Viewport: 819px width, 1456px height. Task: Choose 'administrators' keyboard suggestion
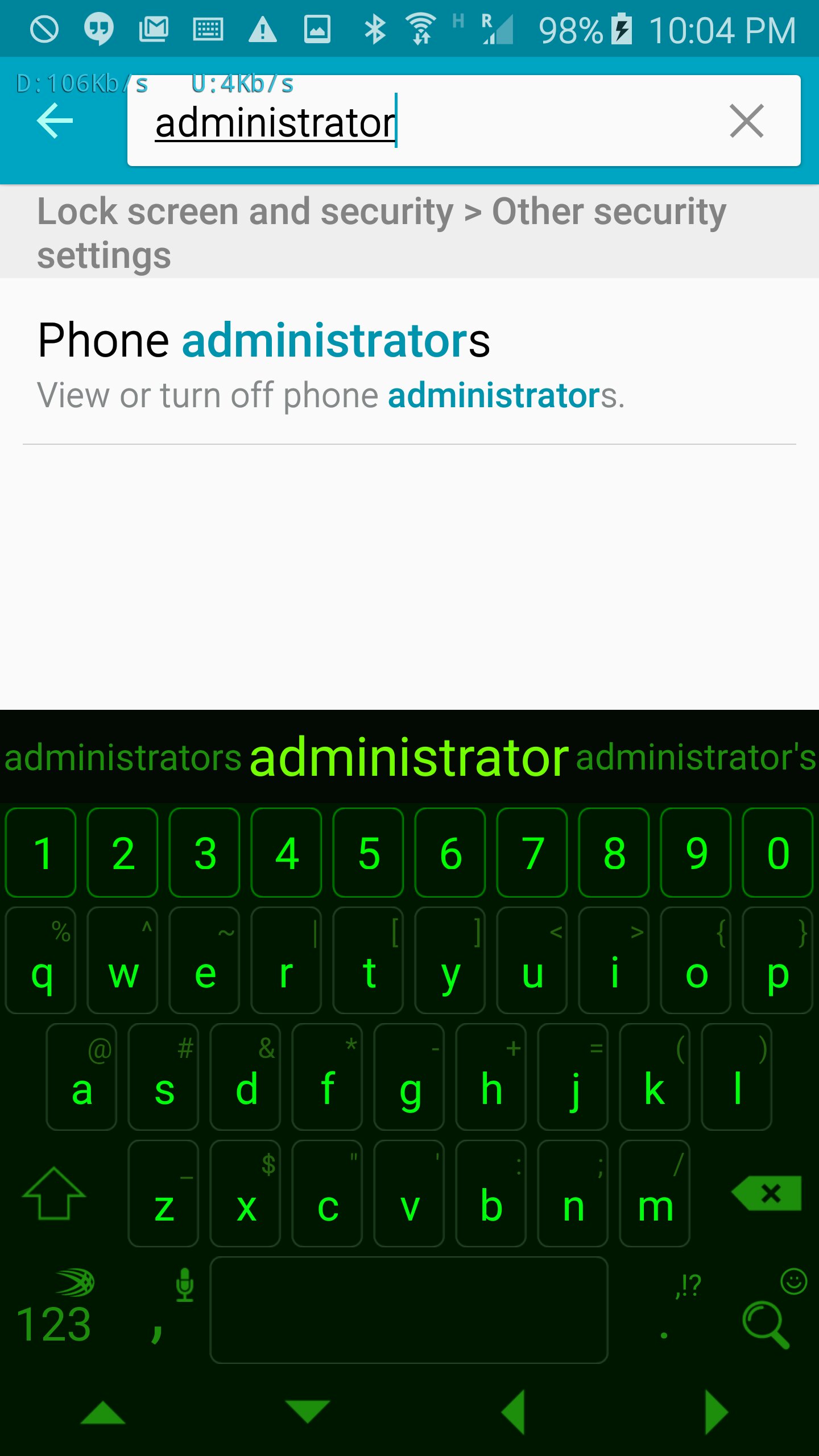pos(123,758)
